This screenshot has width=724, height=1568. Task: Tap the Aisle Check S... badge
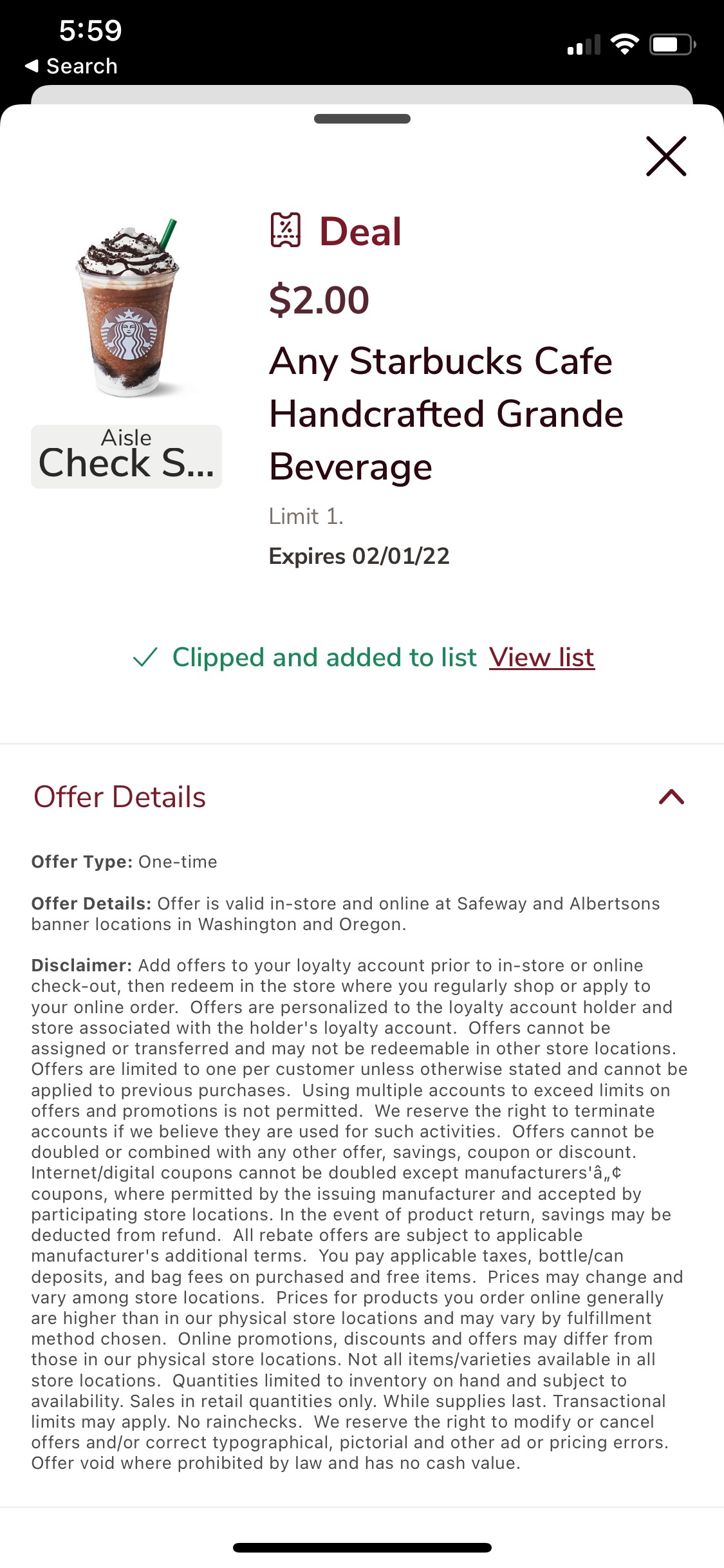pos(127,456)
